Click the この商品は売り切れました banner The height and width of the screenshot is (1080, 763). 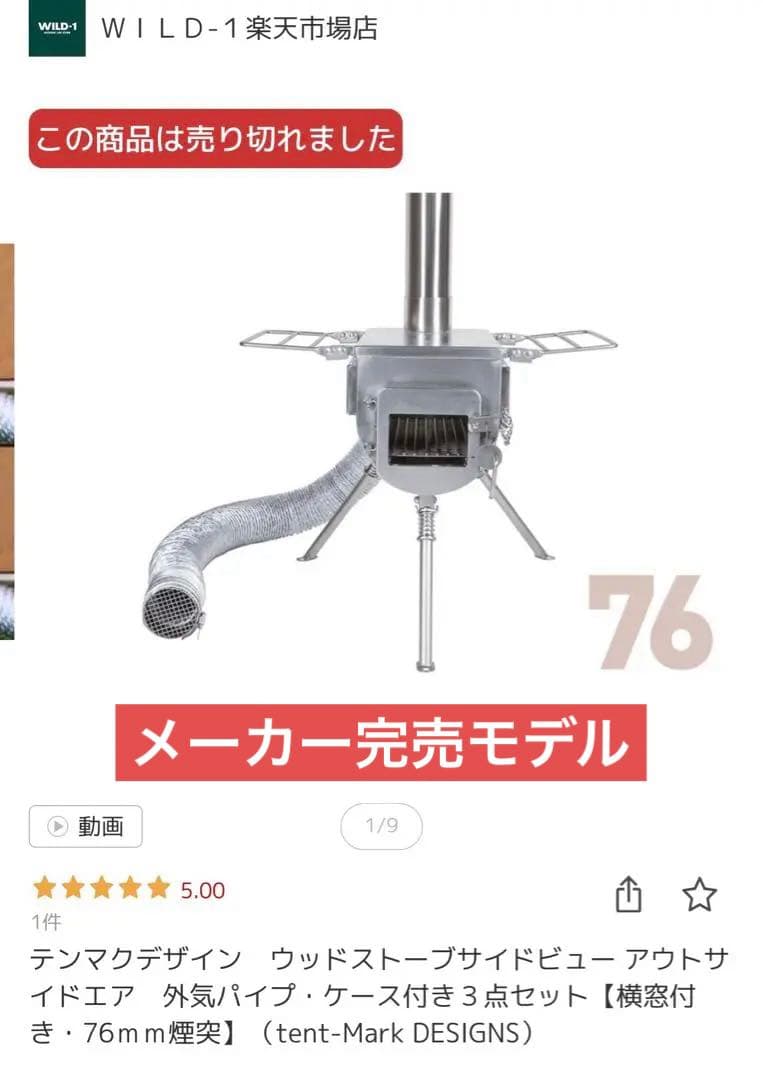click(220, 138)
